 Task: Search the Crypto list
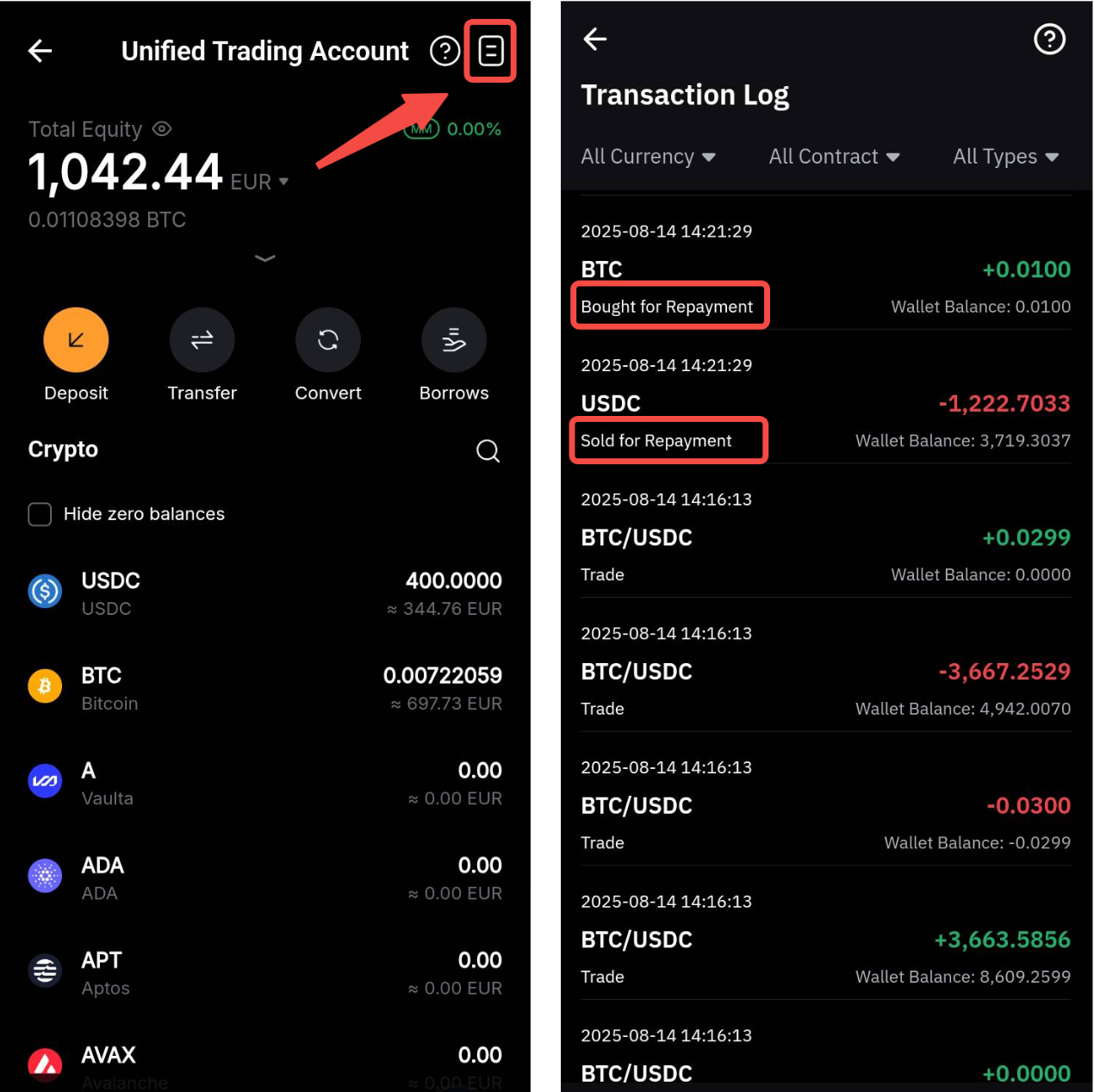488,450
